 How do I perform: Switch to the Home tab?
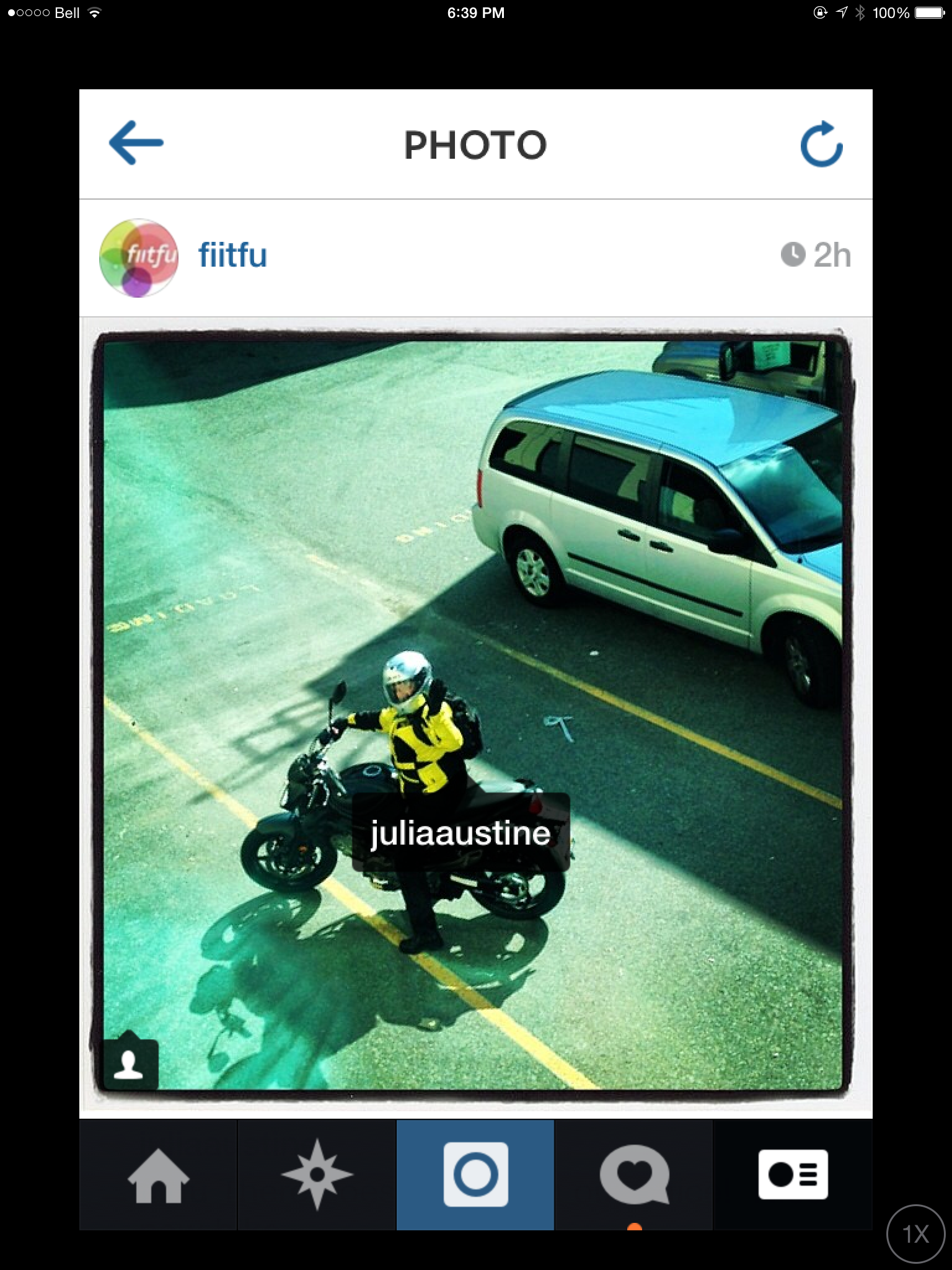click(x=158, y=1175)
